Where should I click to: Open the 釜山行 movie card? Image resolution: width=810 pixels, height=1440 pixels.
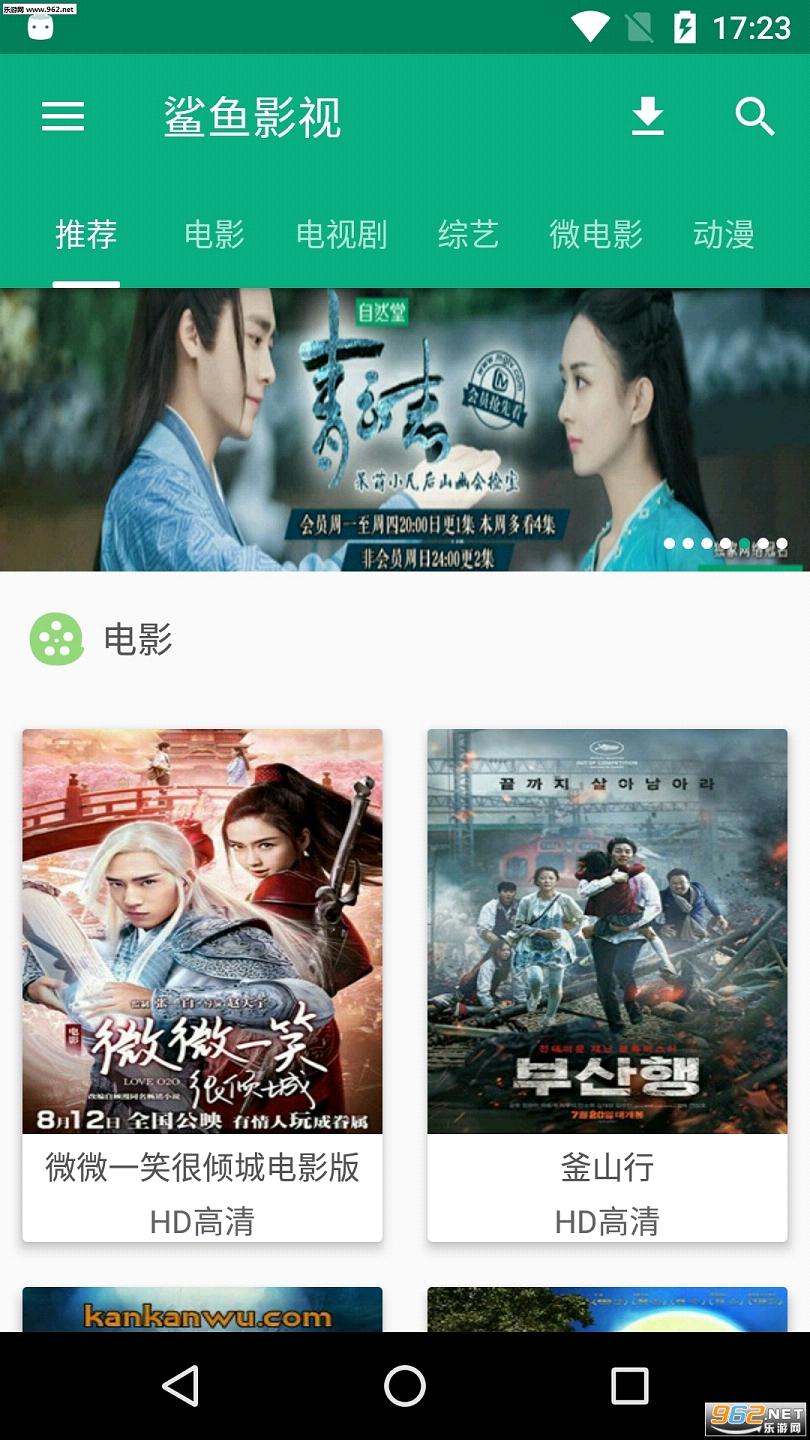click(x=607, y=985)
